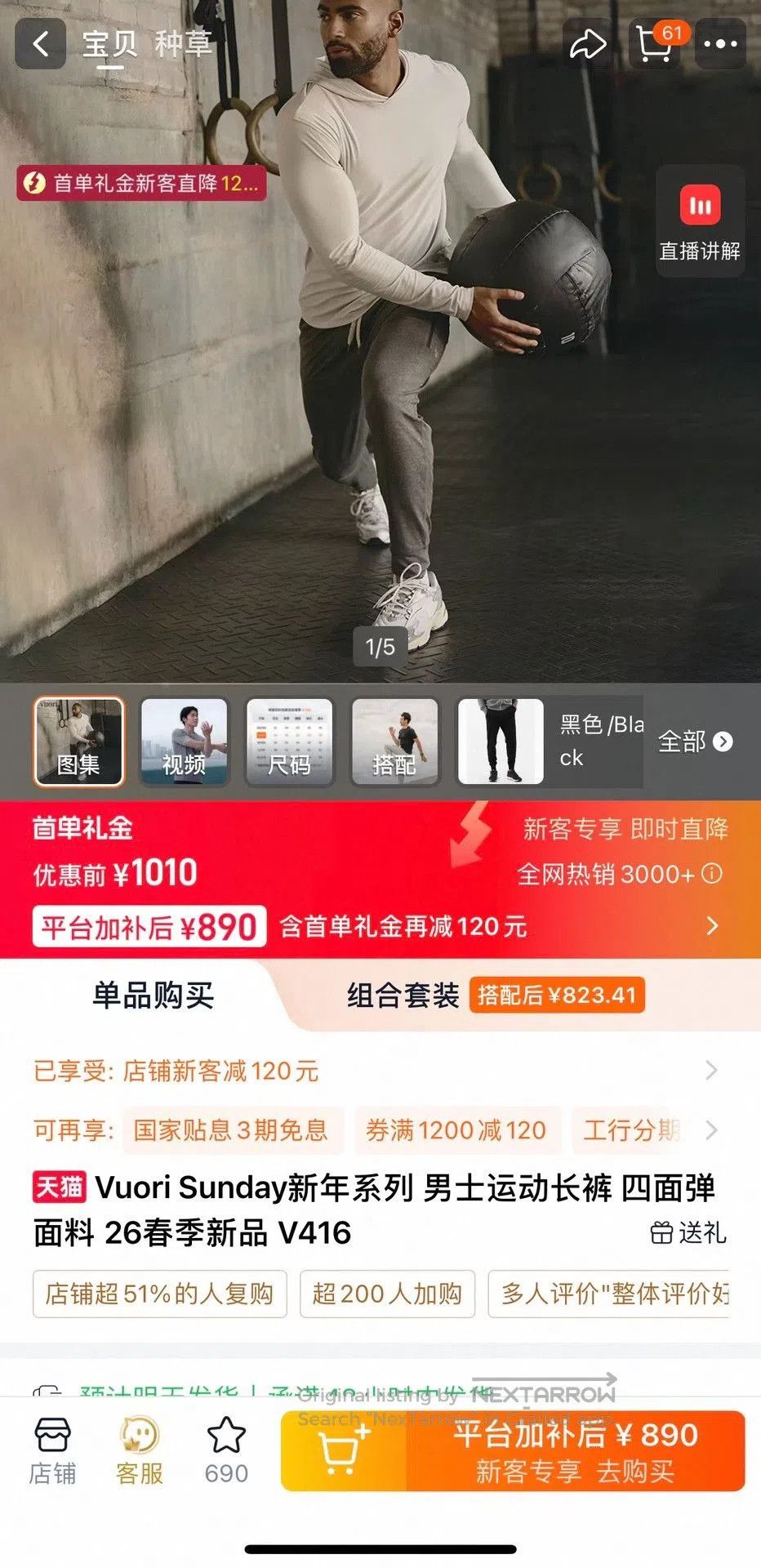Contact 客服 customer service

[140, 1451]
